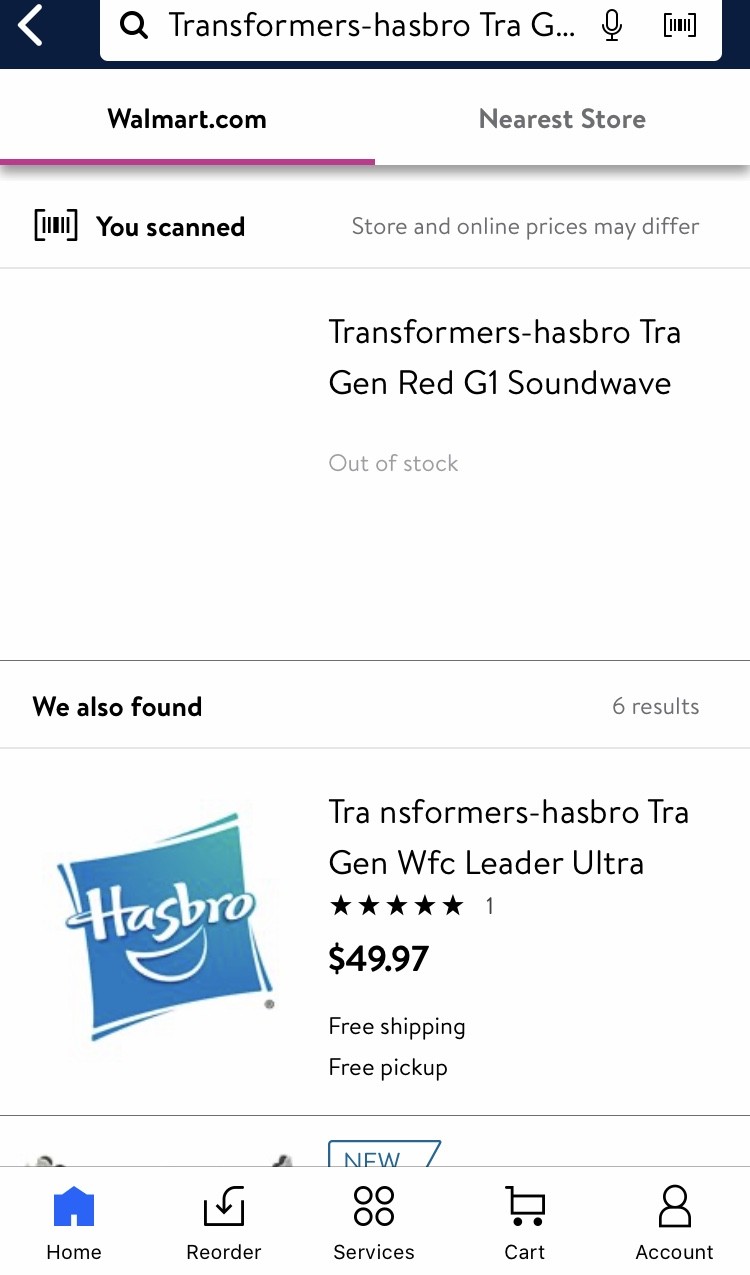Select the Walmart.com tab
The height and width of the screenshot is (1275, 750).
[187, 119]
